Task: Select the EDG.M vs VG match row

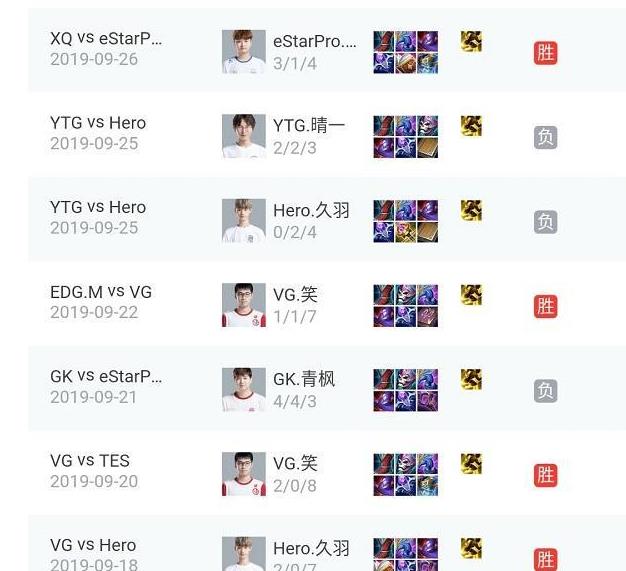Action: tap(101, 302)
